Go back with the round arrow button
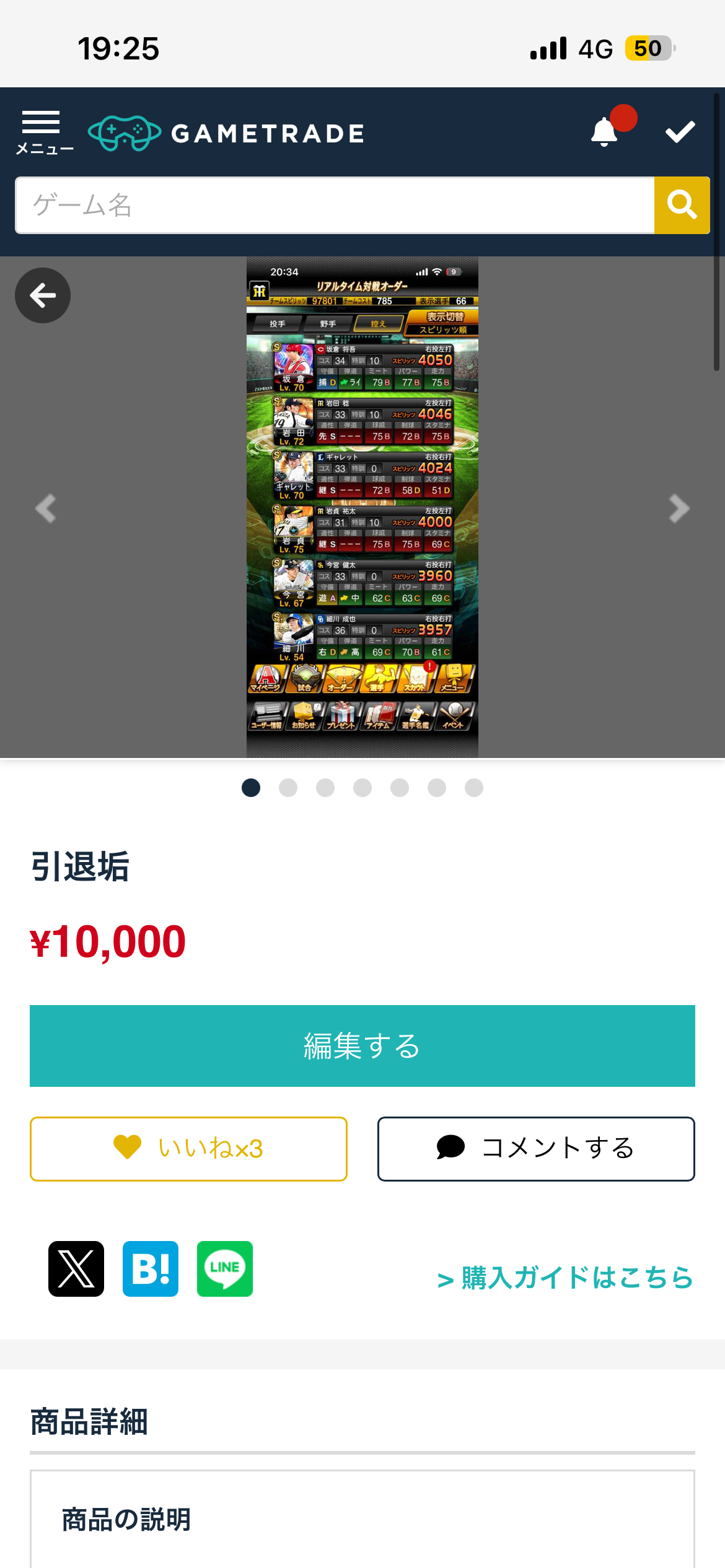 tap(43, 295)
